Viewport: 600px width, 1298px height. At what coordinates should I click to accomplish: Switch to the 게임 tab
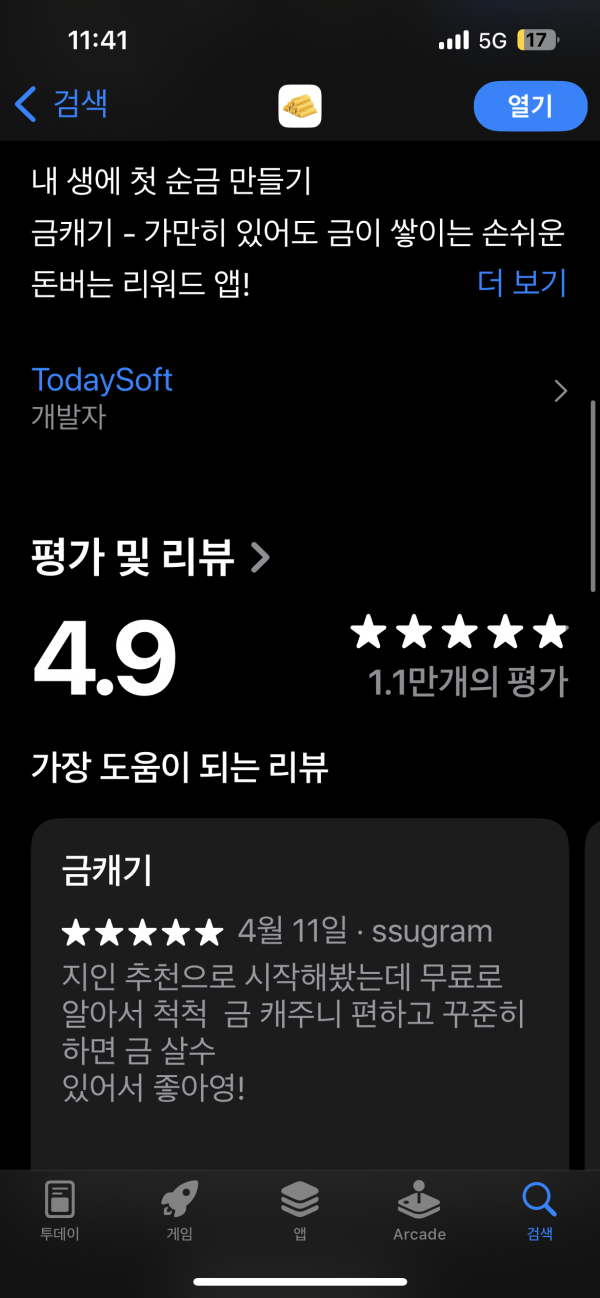[180, 1210]
